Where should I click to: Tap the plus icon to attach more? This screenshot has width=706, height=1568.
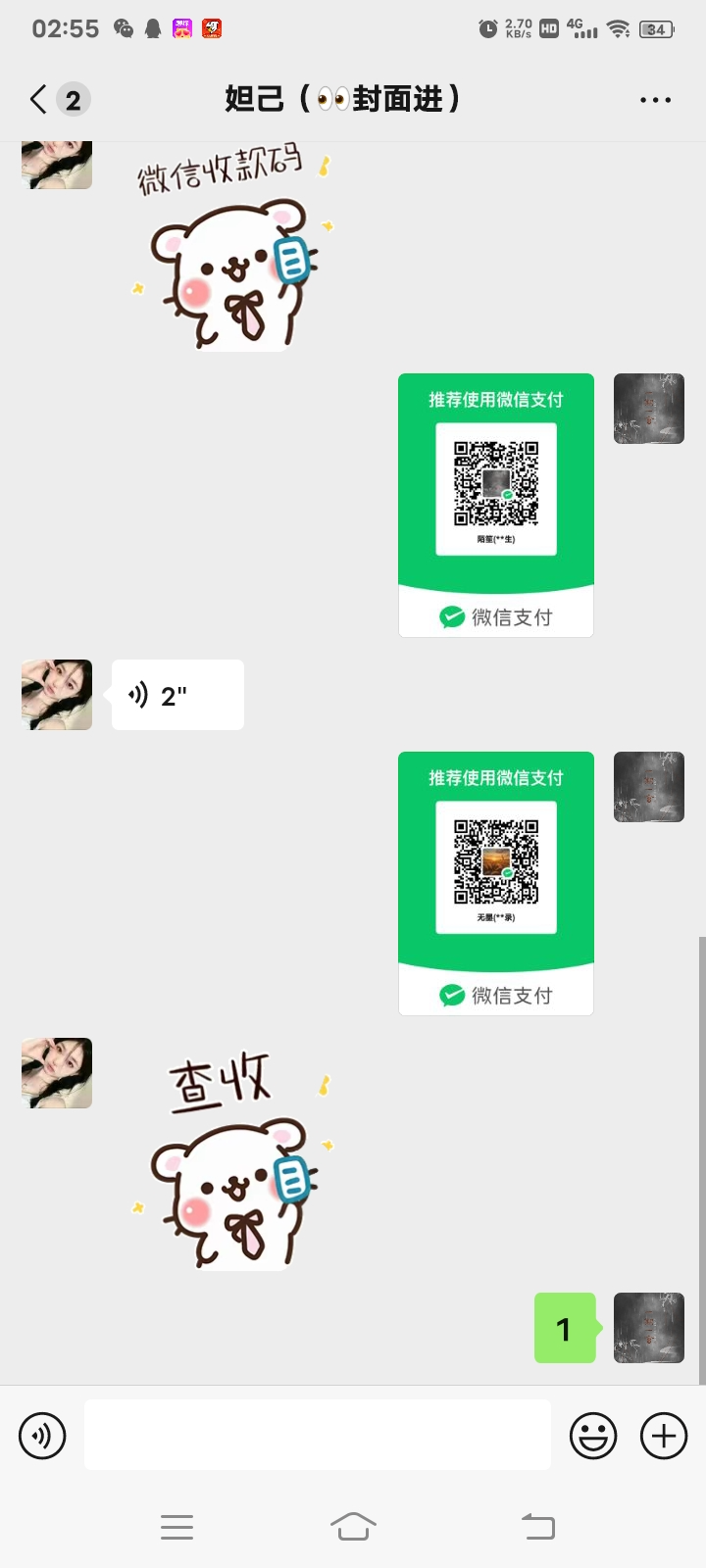[x=665, y=1435]
